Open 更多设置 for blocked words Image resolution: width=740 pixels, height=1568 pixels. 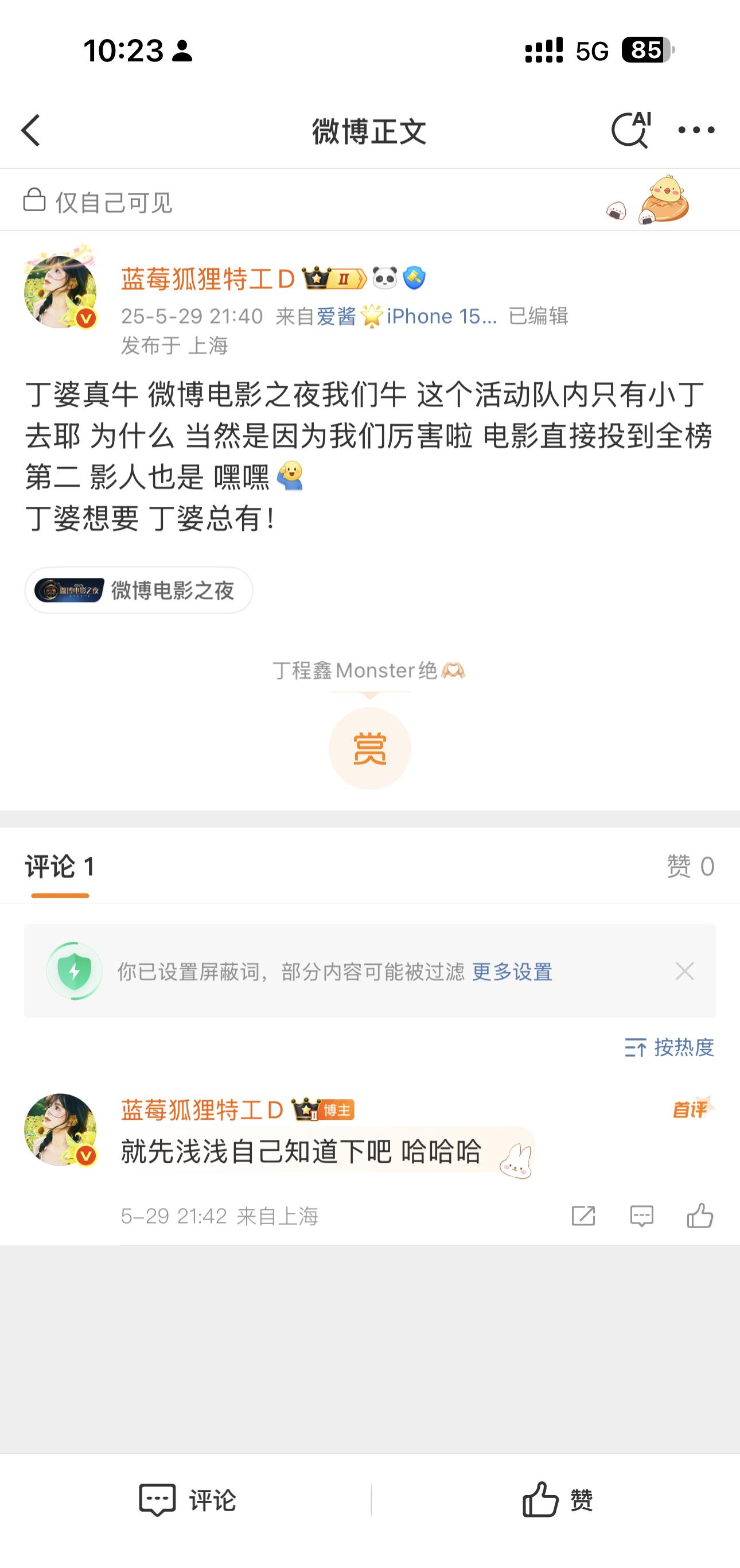click(x=512, y=972)
